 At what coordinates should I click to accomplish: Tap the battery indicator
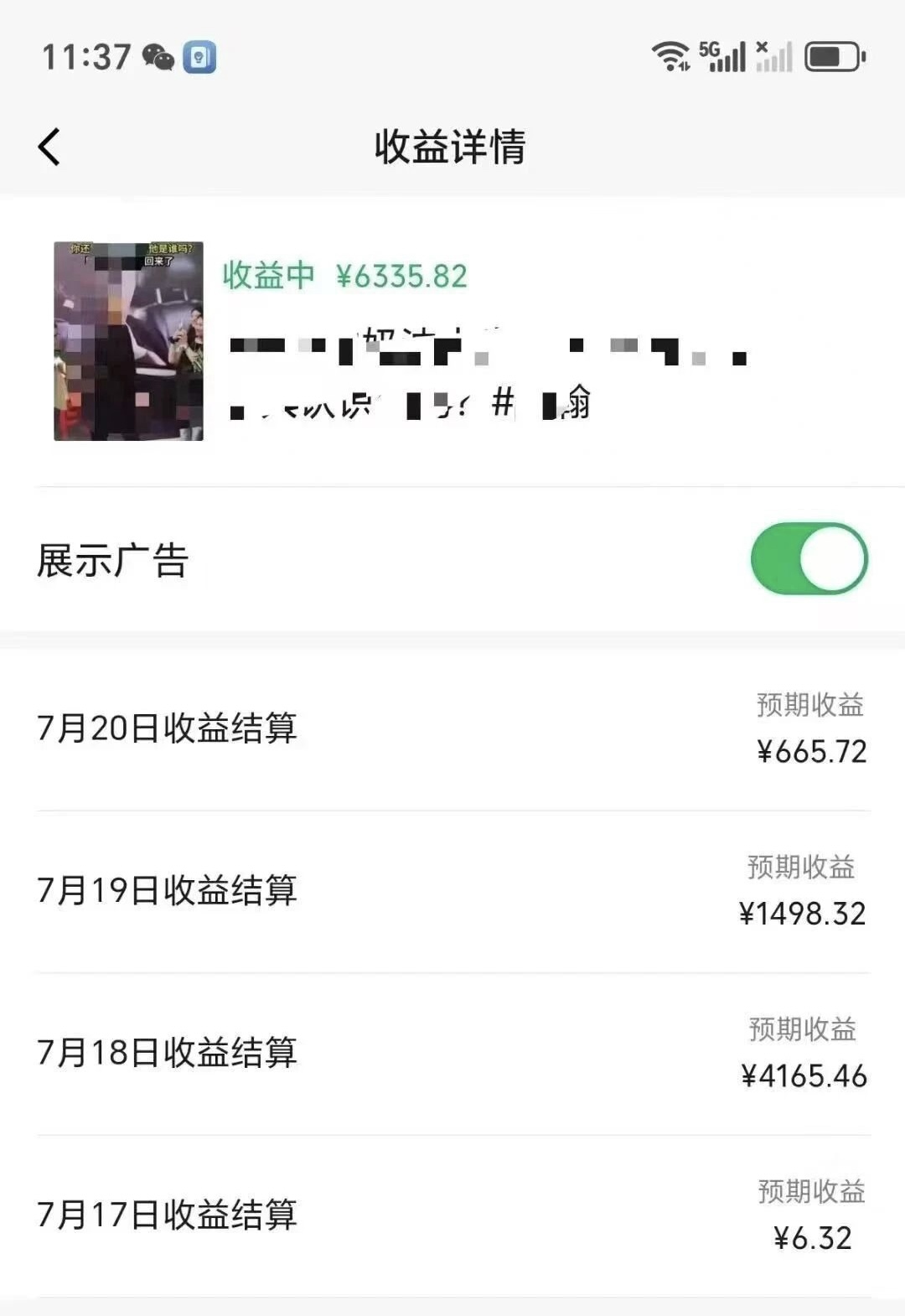[832, 55]
